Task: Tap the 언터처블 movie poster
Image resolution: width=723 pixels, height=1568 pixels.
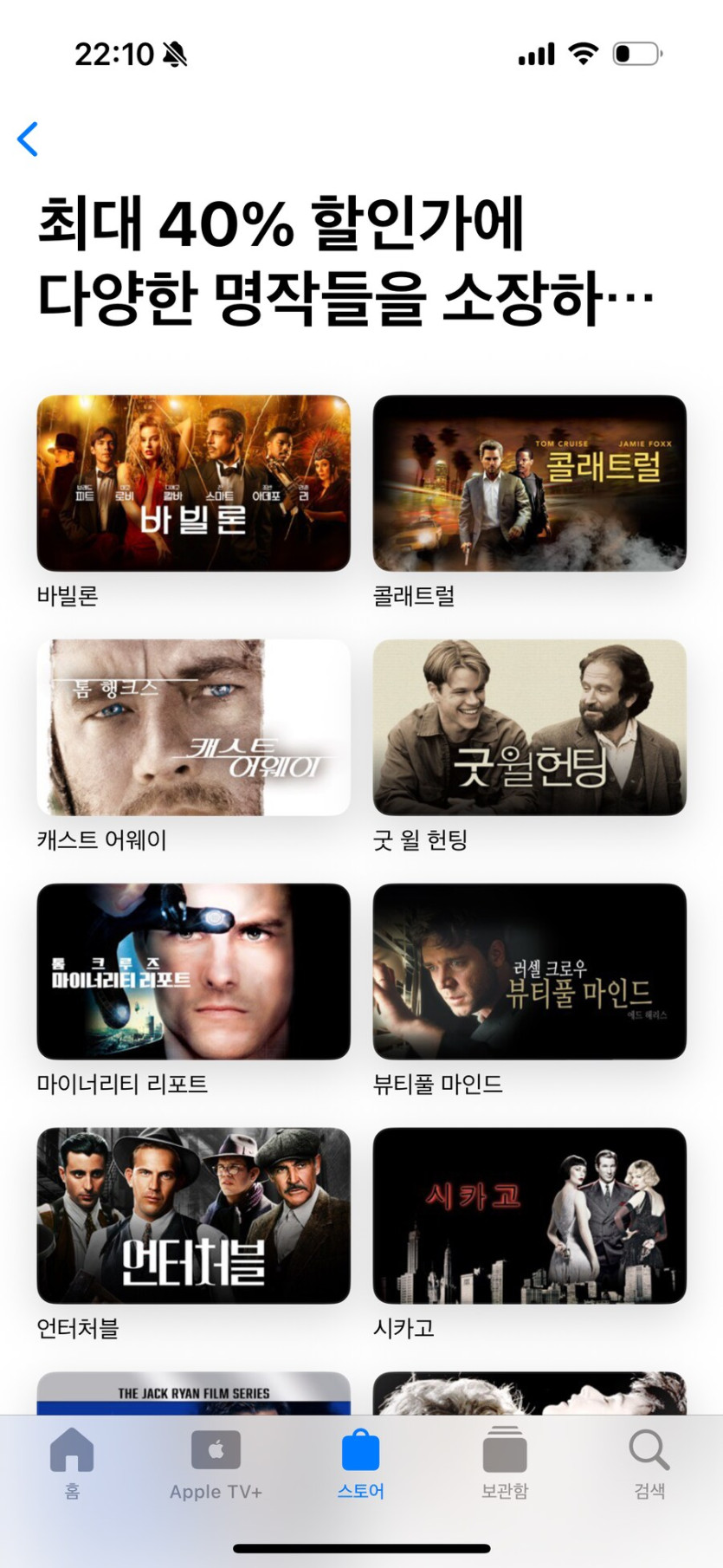Action: point(193,1216)
